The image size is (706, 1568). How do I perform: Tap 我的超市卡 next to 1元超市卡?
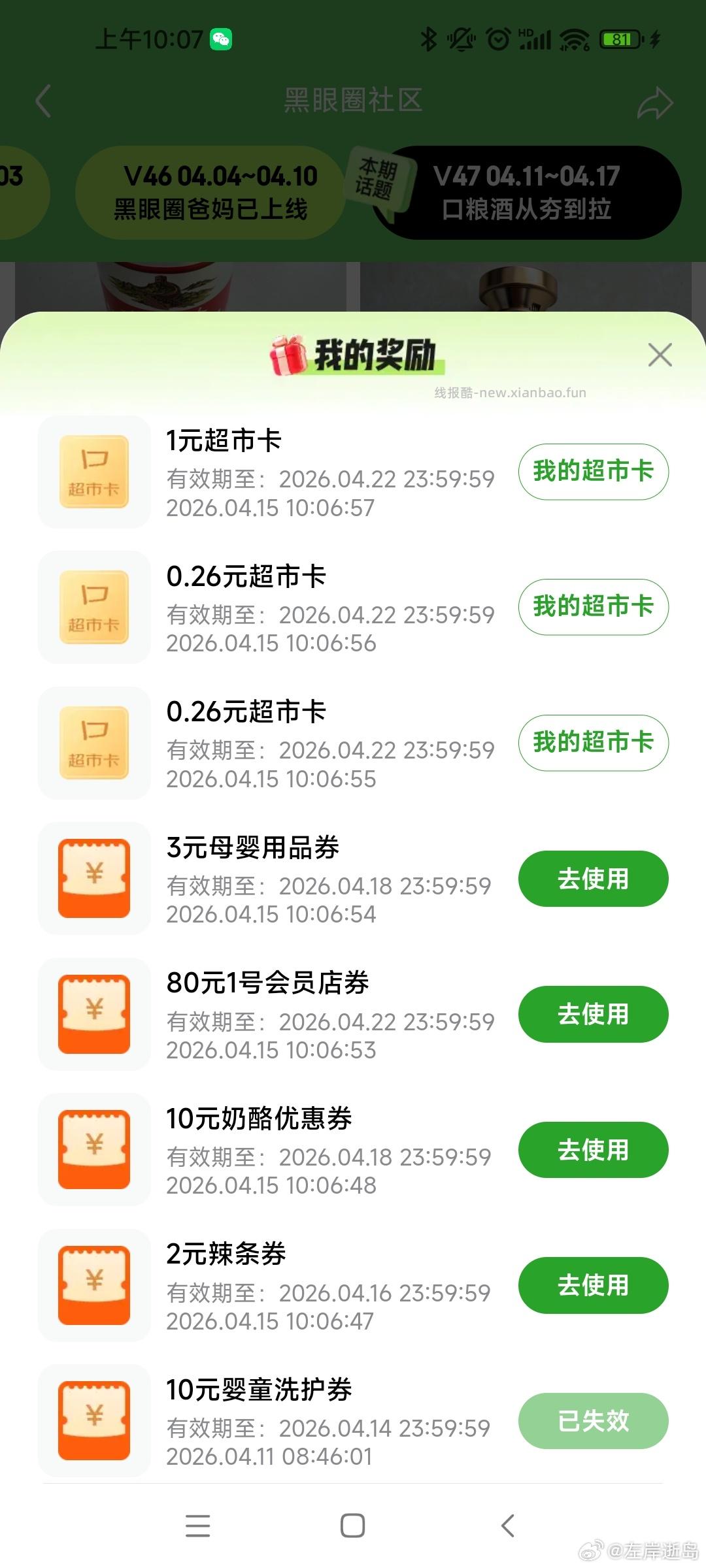coord(592,472)
